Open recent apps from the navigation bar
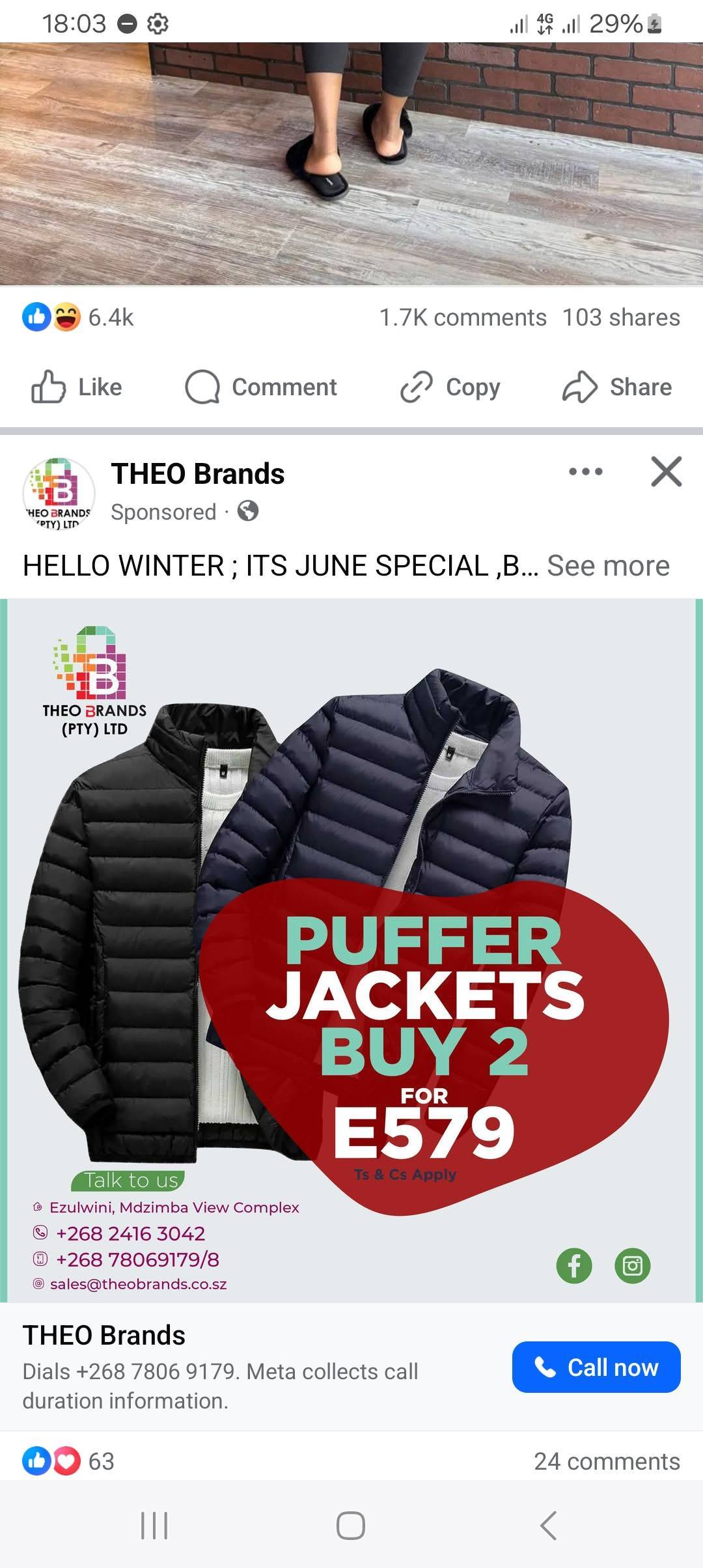Viewport: 703px width, 1568px height. point(154,1525)
